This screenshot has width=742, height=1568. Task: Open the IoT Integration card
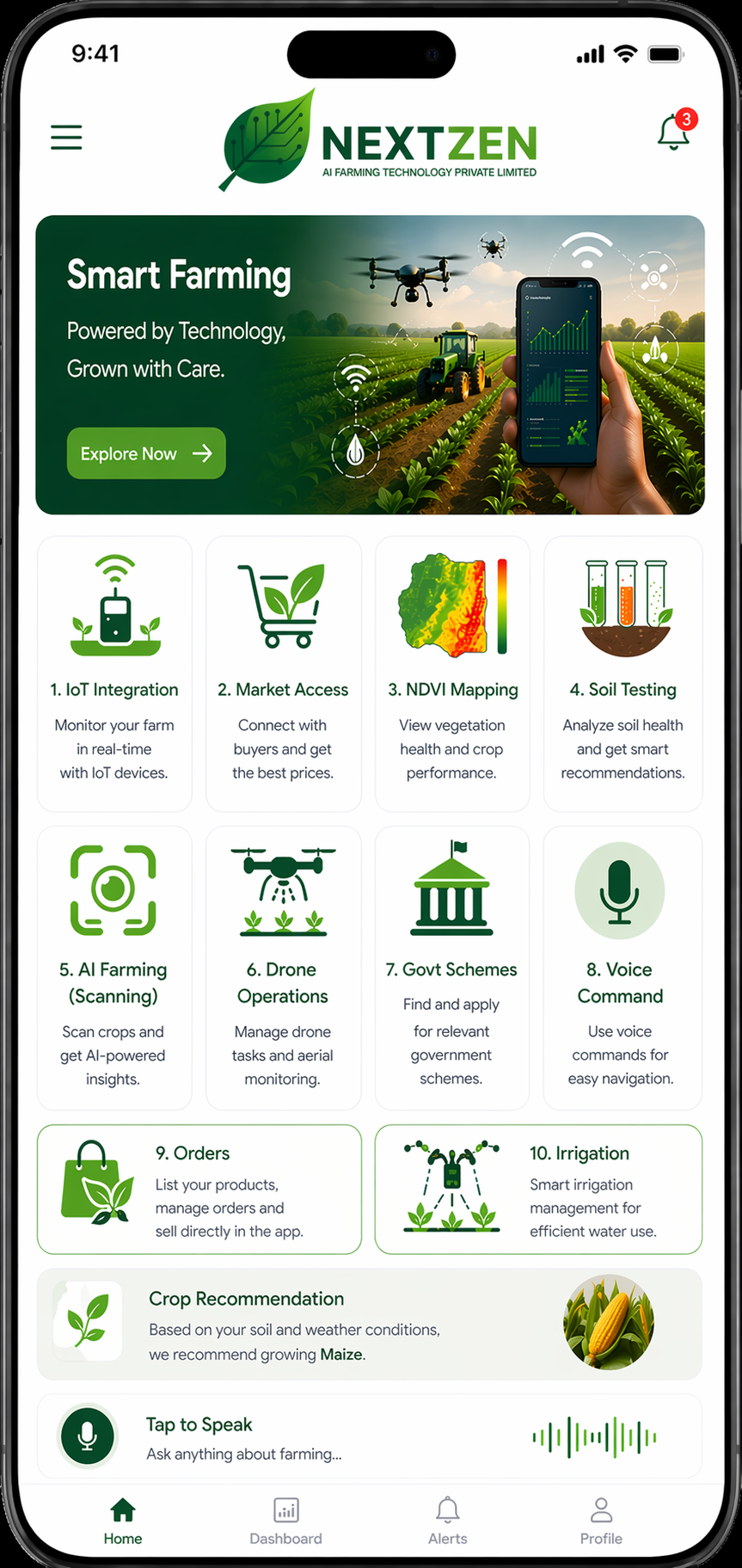(114, 673)
